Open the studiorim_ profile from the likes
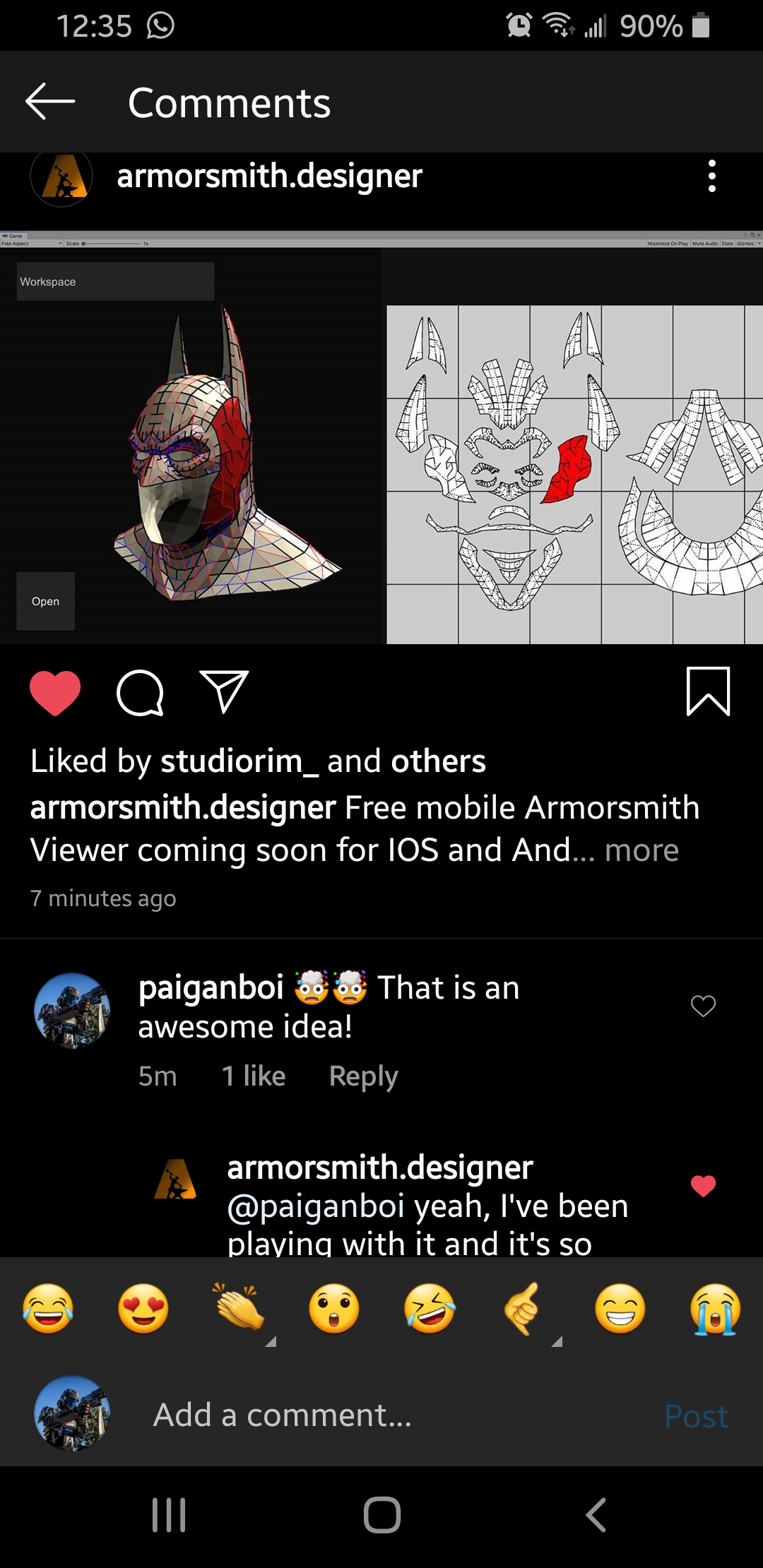 click(x=239, y=761)
